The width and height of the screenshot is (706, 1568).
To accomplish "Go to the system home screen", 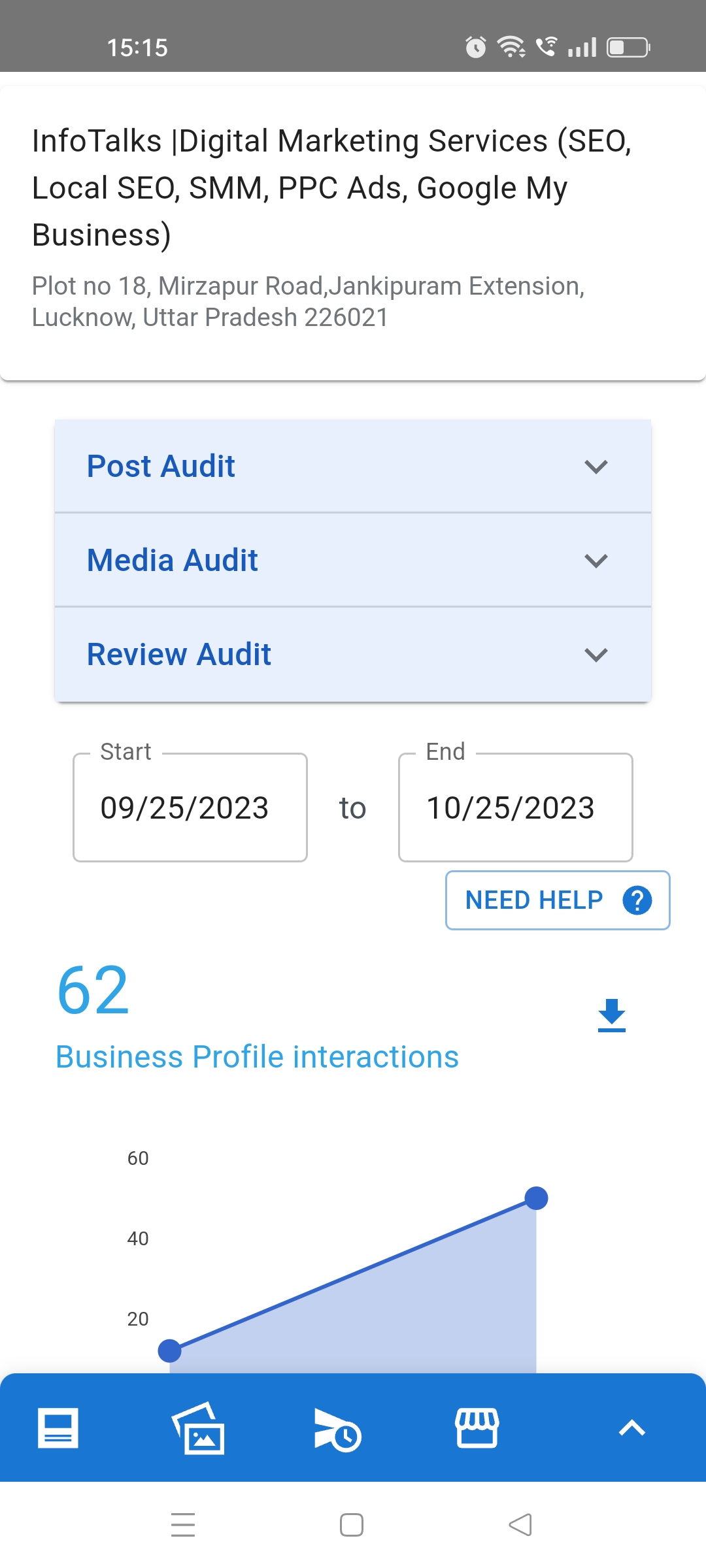I will click(352, 1525).
